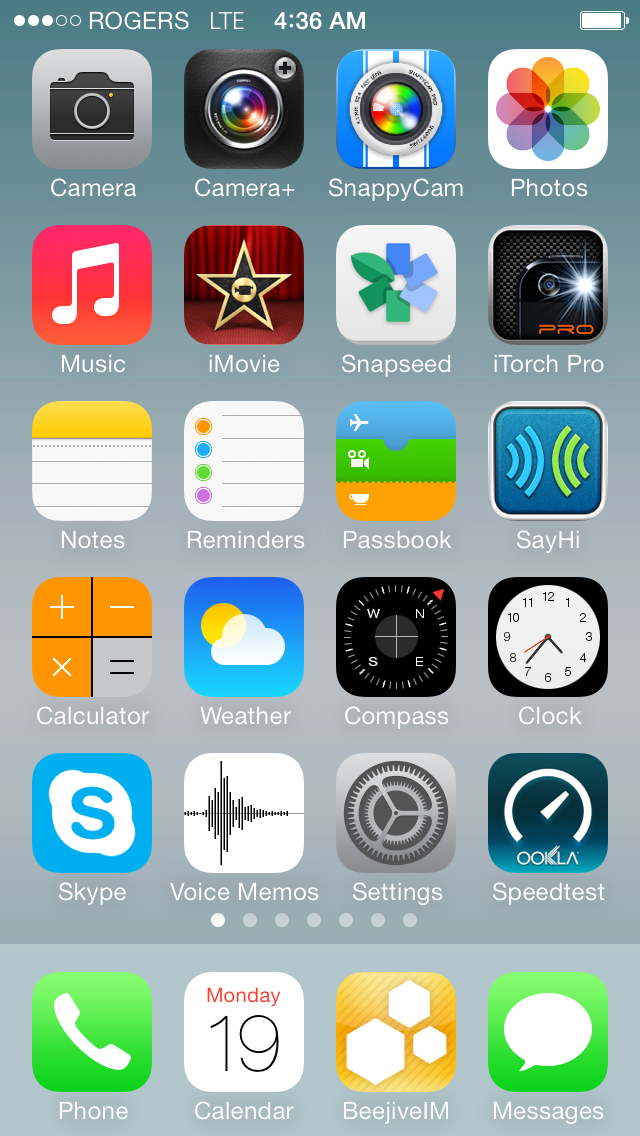Open Settings

[396, 813]
